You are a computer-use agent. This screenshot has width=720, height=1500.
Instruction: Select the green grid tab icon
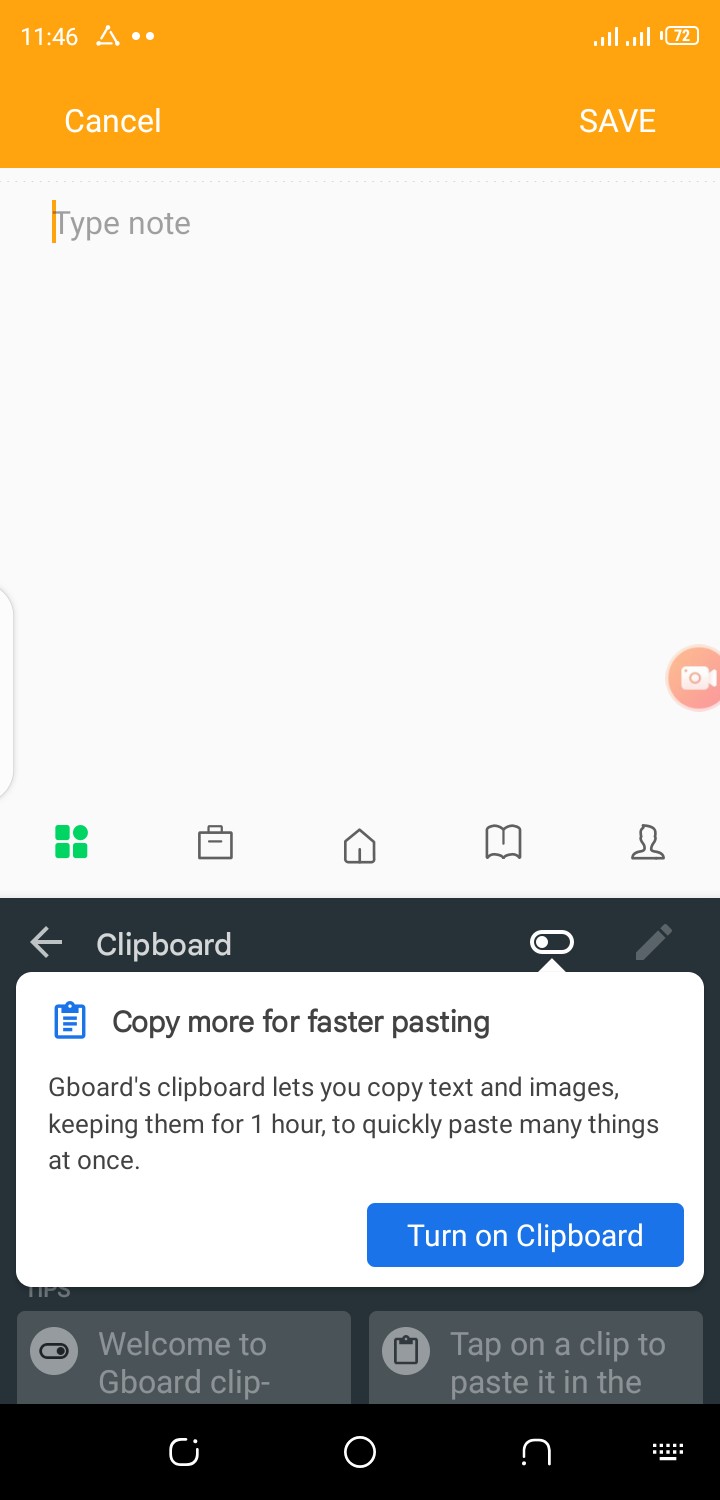coord(71,843)
